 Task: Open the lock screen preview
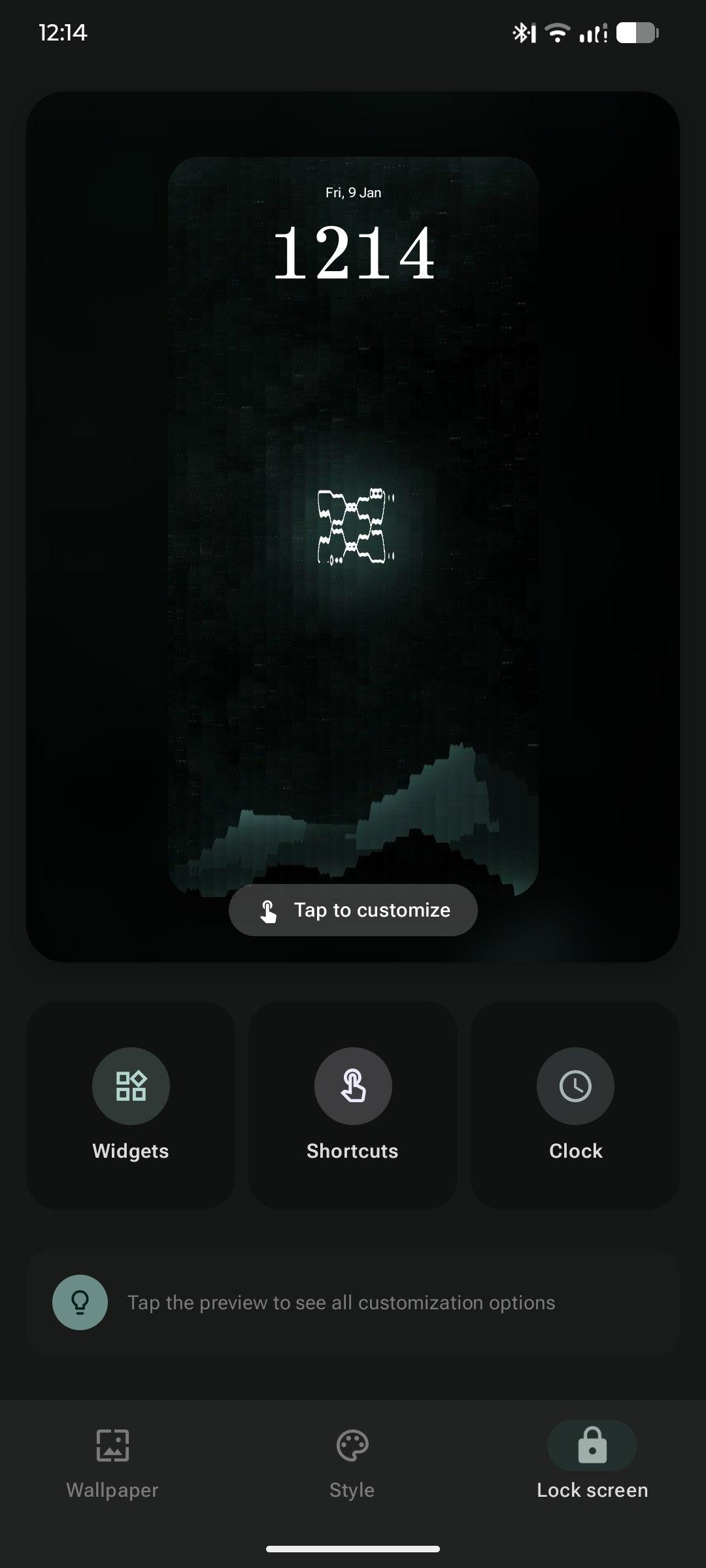[353, 523]
